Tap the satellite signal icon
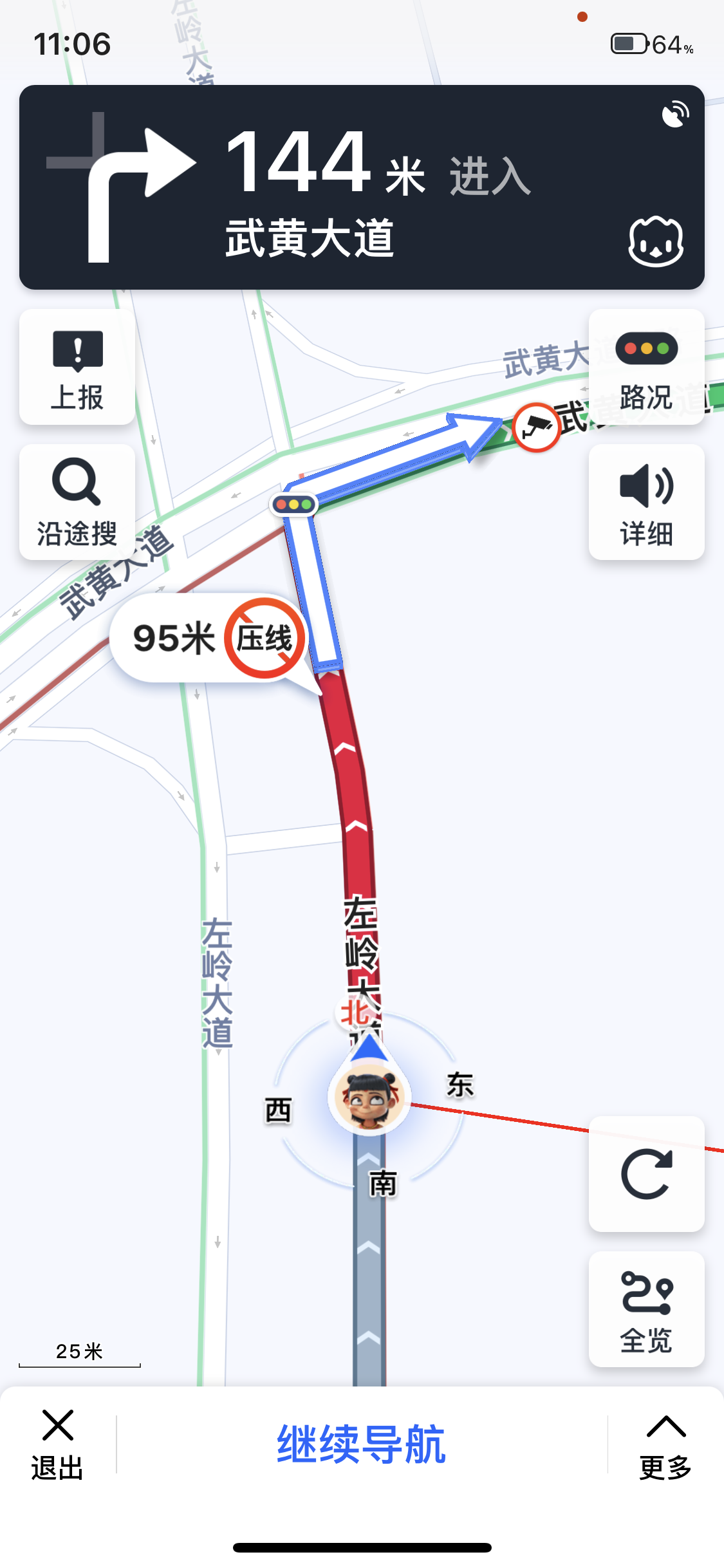The height and width of the screenshot is (1568, 724). coord(675,114)
